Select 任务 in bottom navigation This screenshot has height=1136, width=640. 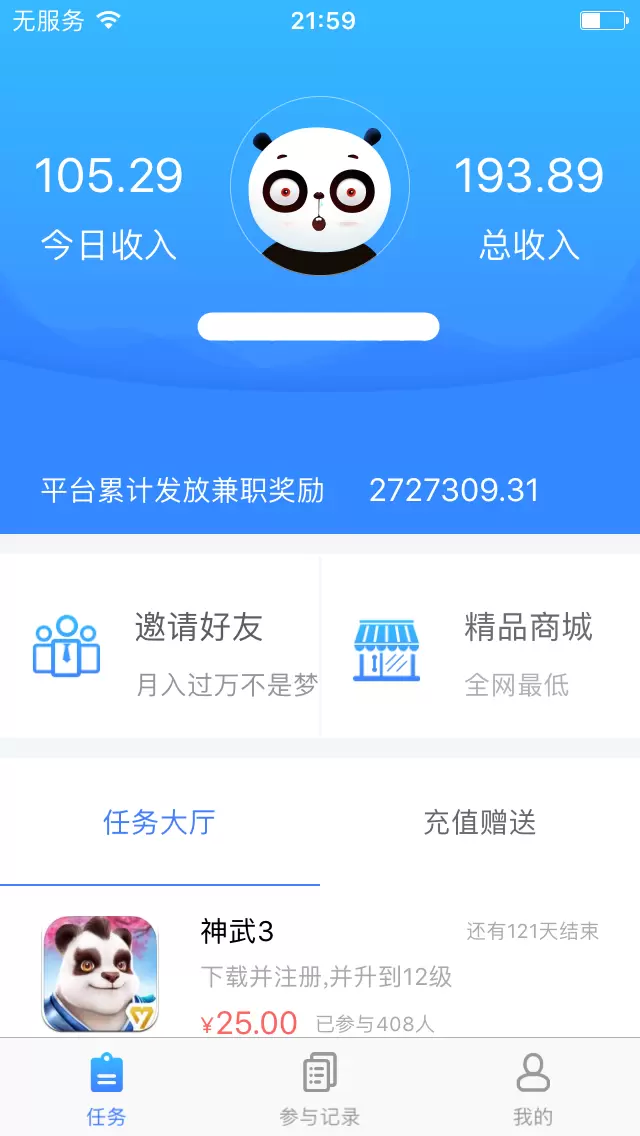(106, 1088)
